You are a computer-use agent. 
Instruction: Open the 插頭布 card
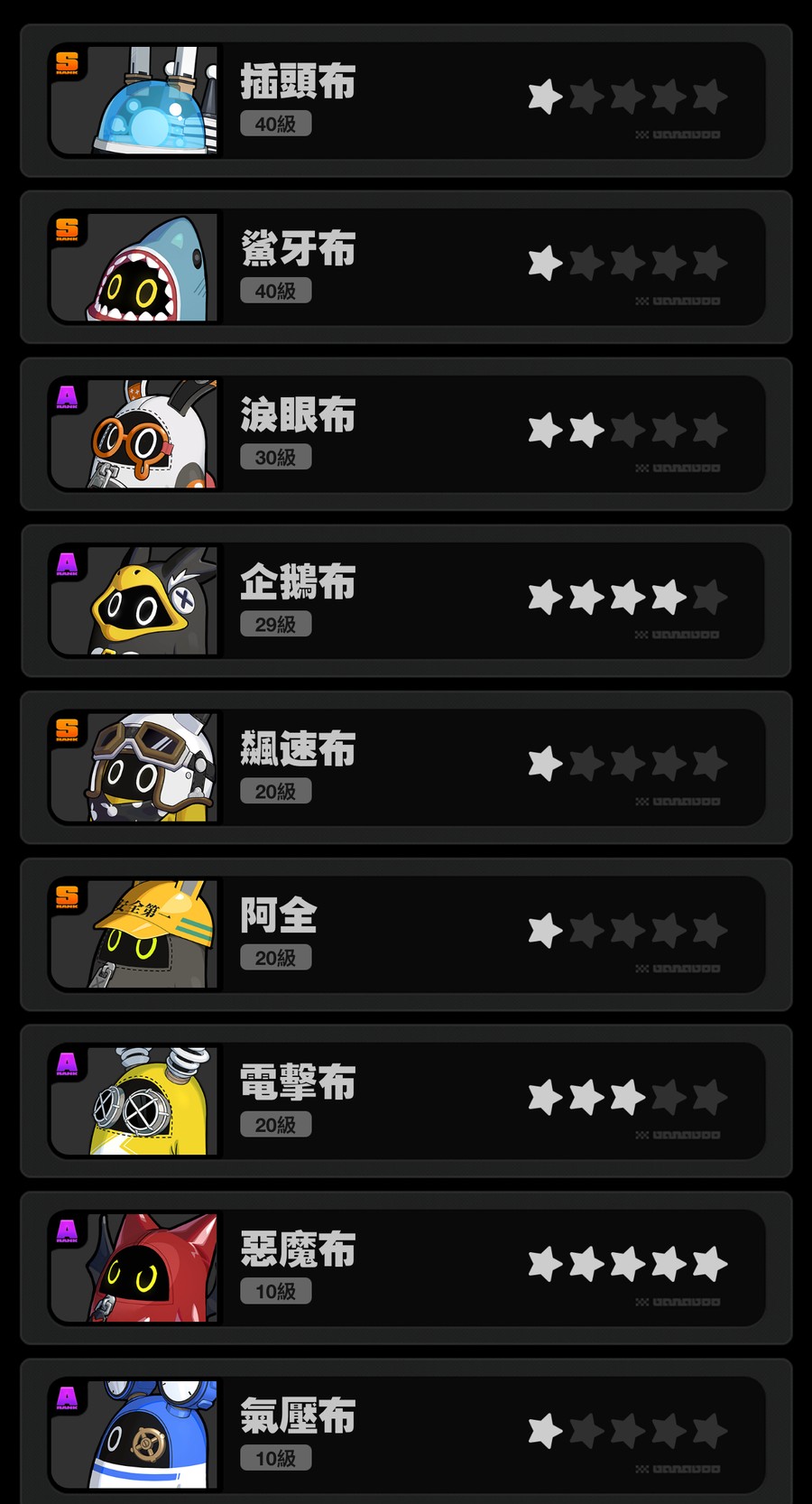click(406, 101)
